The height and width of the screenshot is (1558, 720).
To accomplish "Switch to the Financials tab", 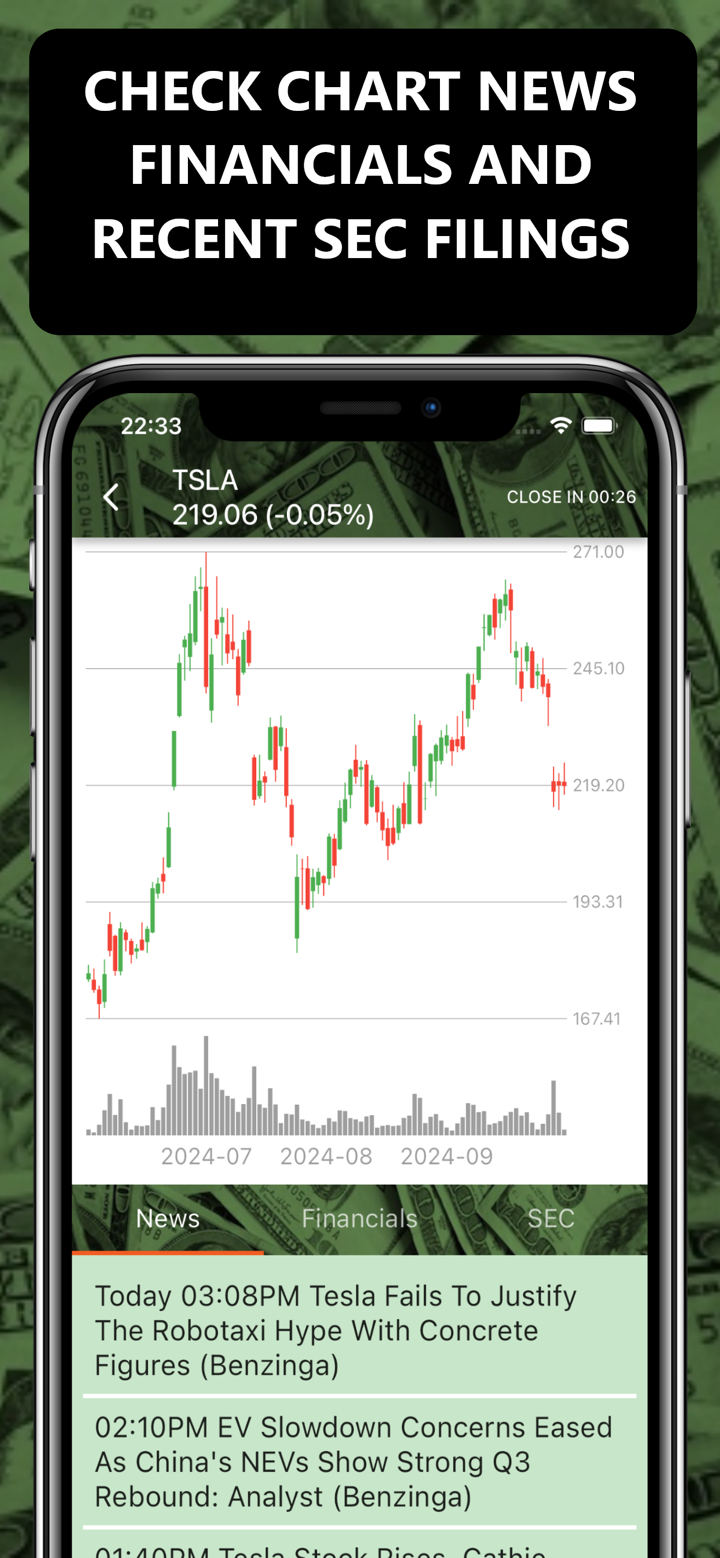I will [x=360, y=1218].
